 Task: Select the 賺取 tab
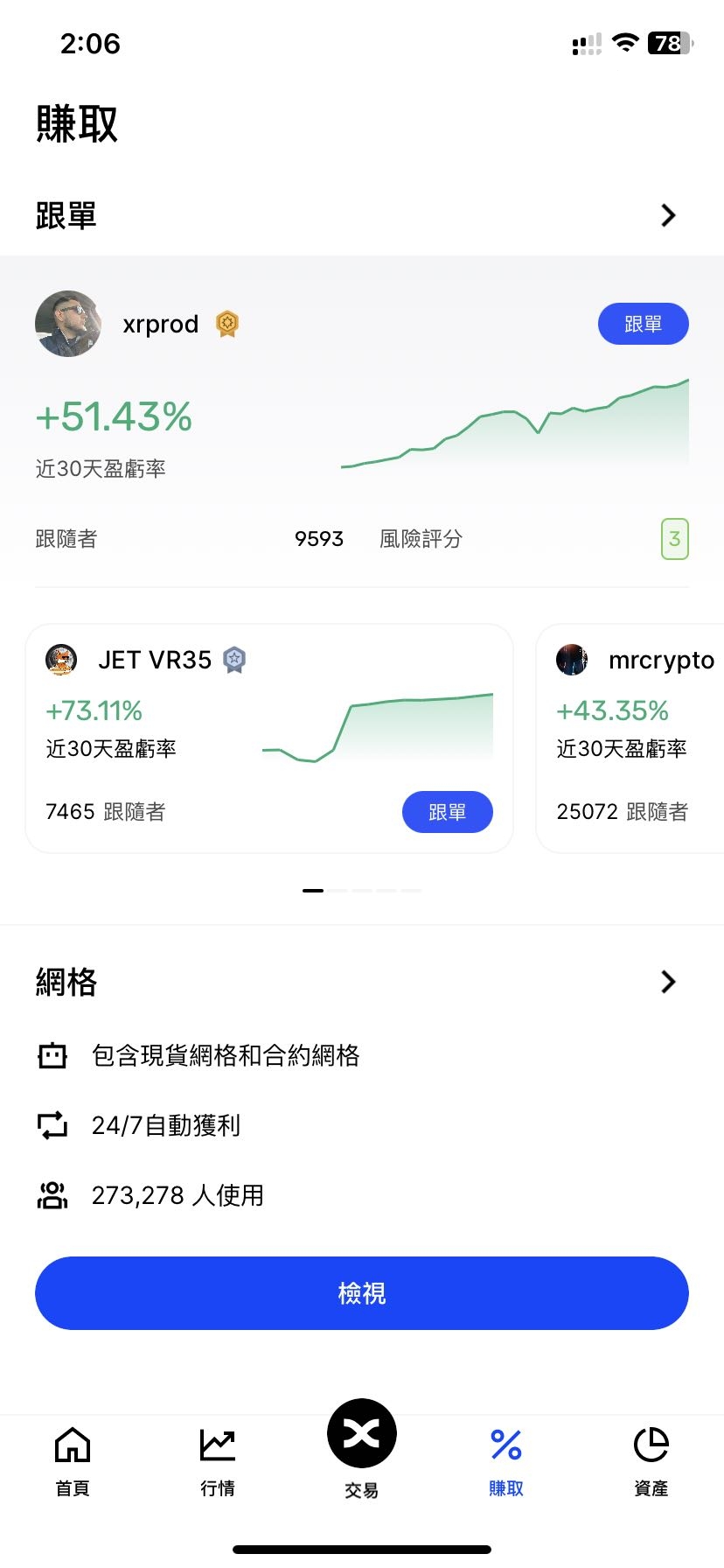click(x=506, y=1459)
